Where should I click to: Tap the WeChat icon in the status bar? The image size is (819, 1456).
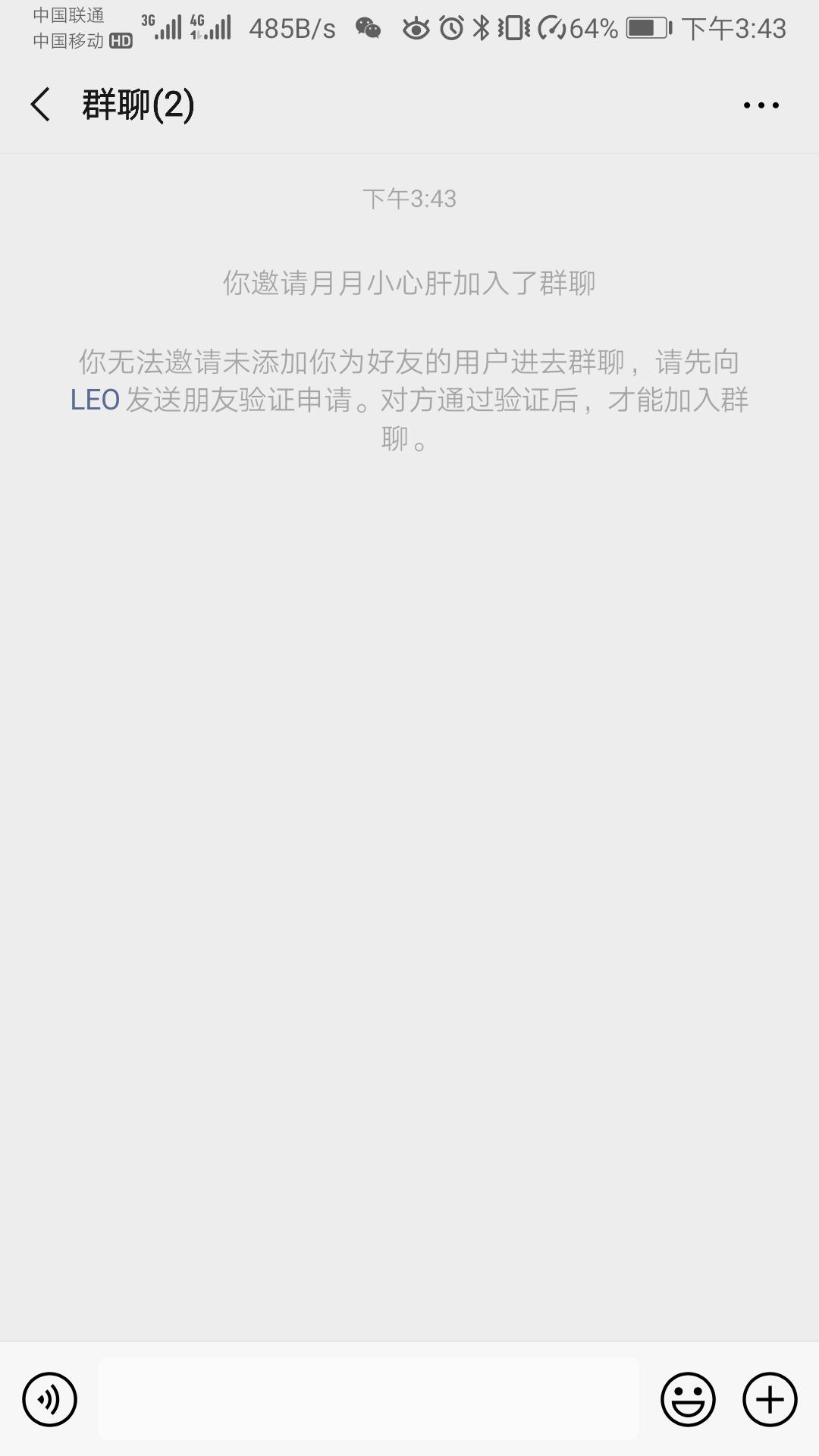coord(369,29)
